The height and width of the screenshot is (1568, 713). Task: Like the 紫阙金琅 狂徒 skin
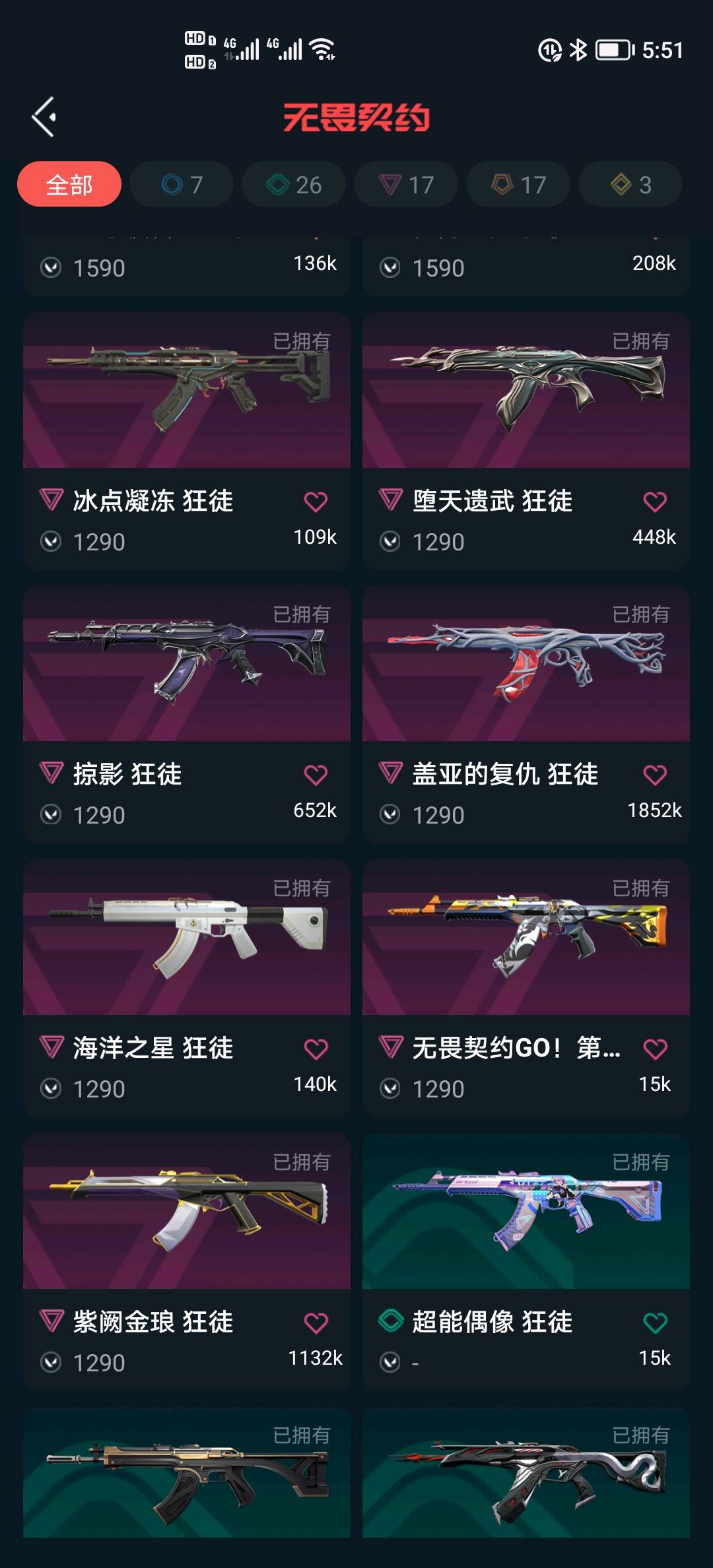click(x=316, y=1323)
